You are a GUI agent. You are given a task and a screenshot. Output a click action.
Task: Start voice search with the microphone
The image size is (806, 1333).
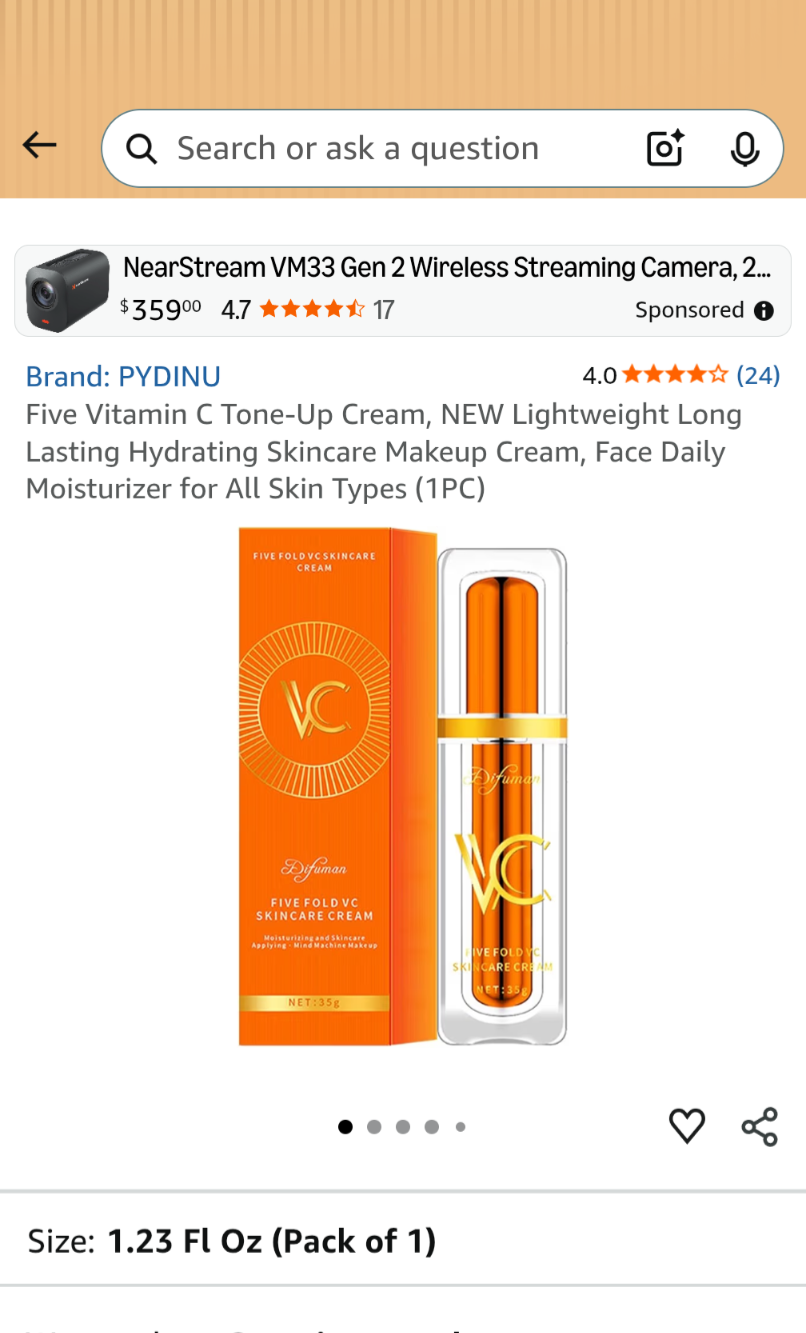(x=744, y=149)
